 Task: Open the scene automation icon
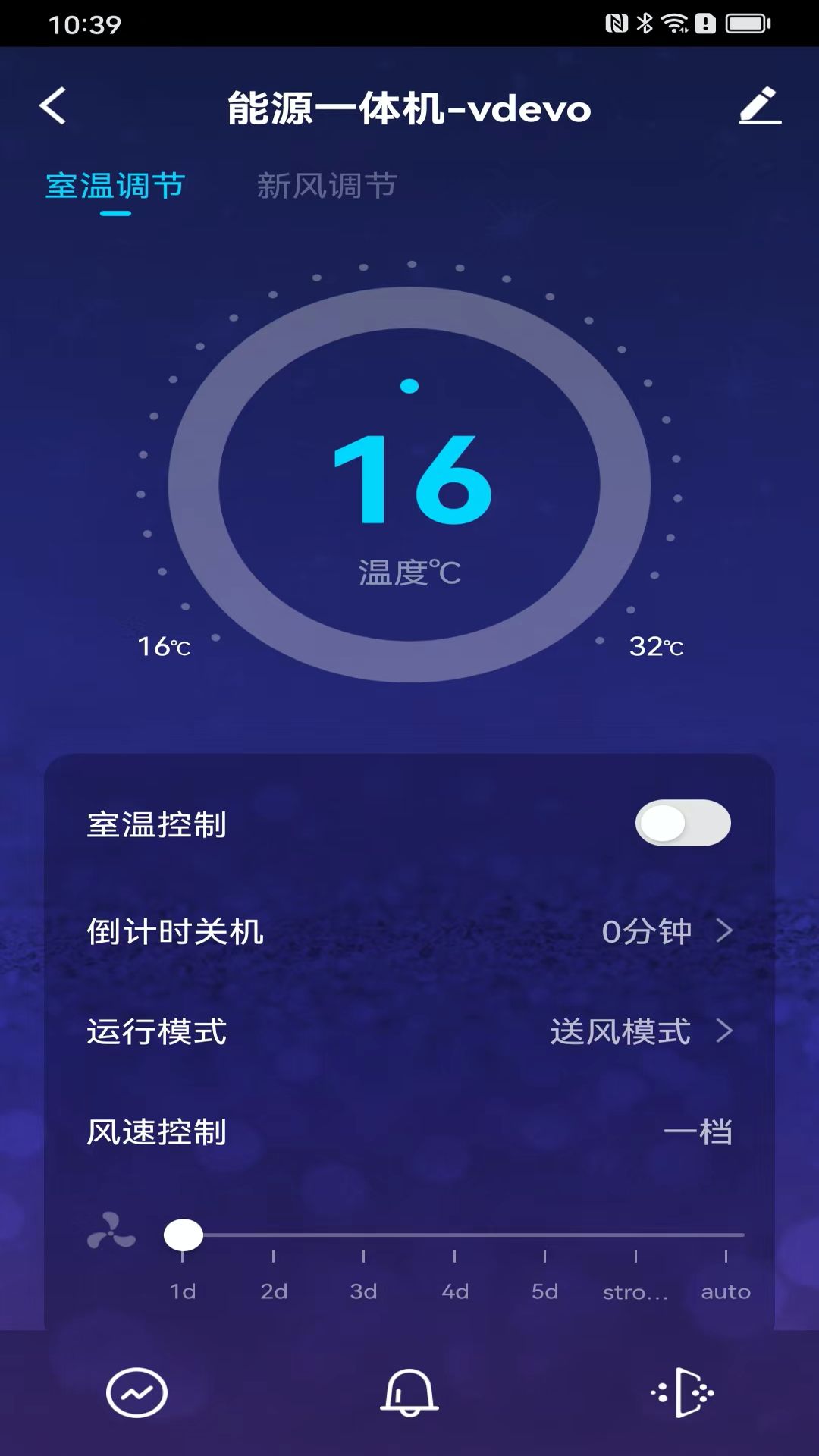[682, 1392]
